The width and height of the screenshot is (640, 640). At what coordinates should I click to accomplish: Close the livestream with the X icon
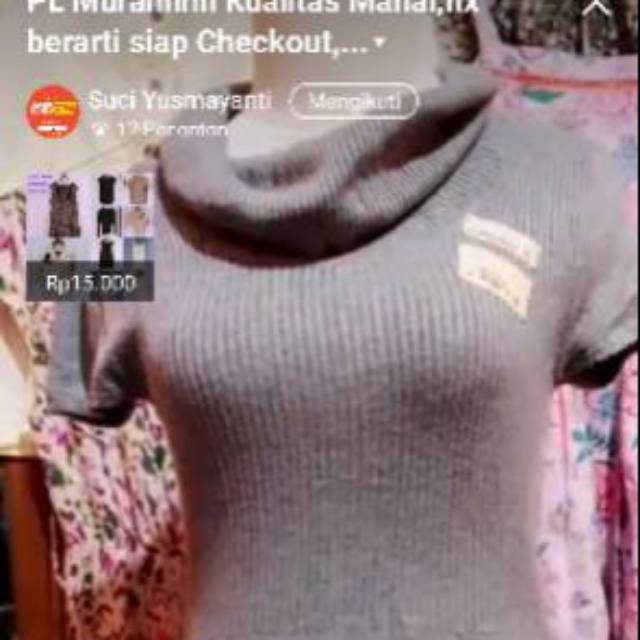(596, 8)
